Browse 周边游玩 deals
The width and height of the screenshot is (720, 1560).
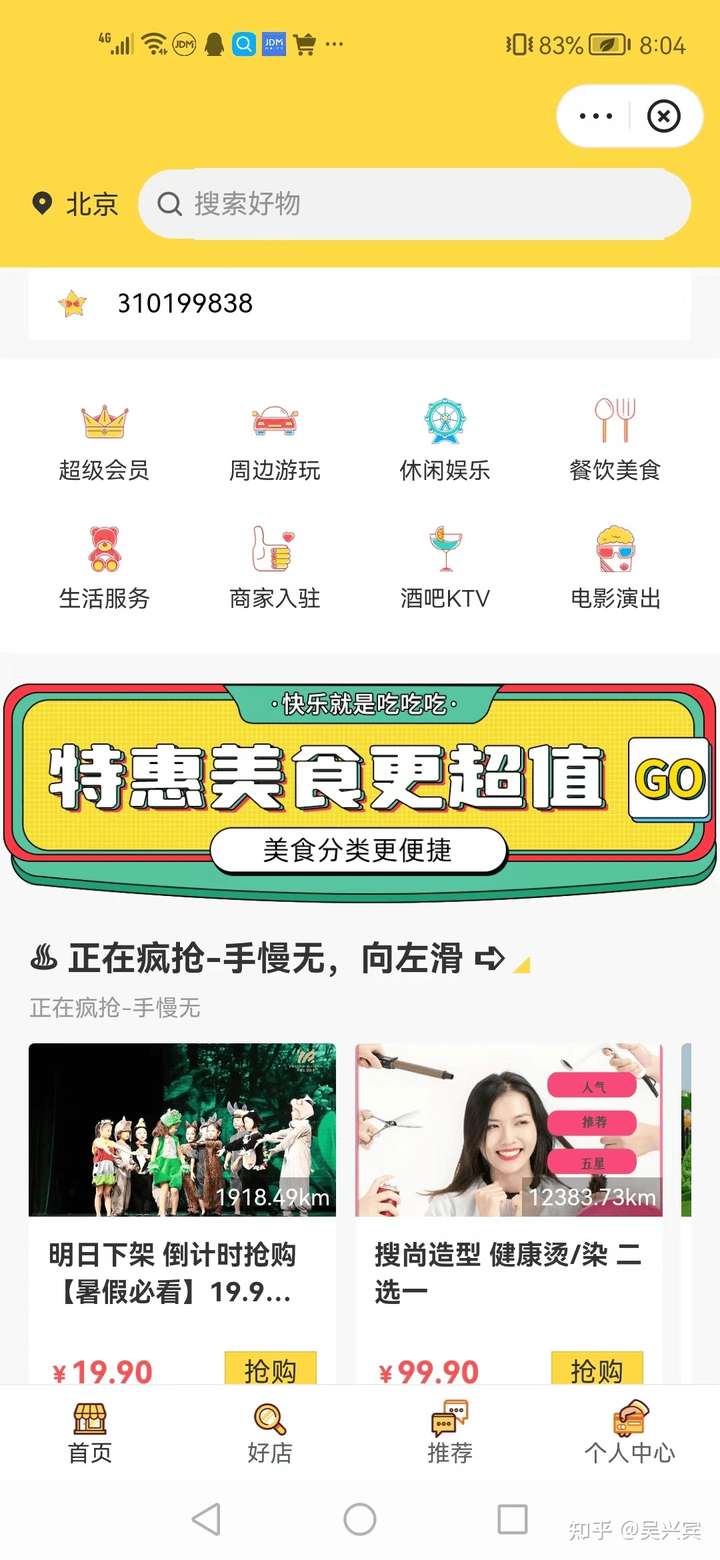click(x=274, y=441)
